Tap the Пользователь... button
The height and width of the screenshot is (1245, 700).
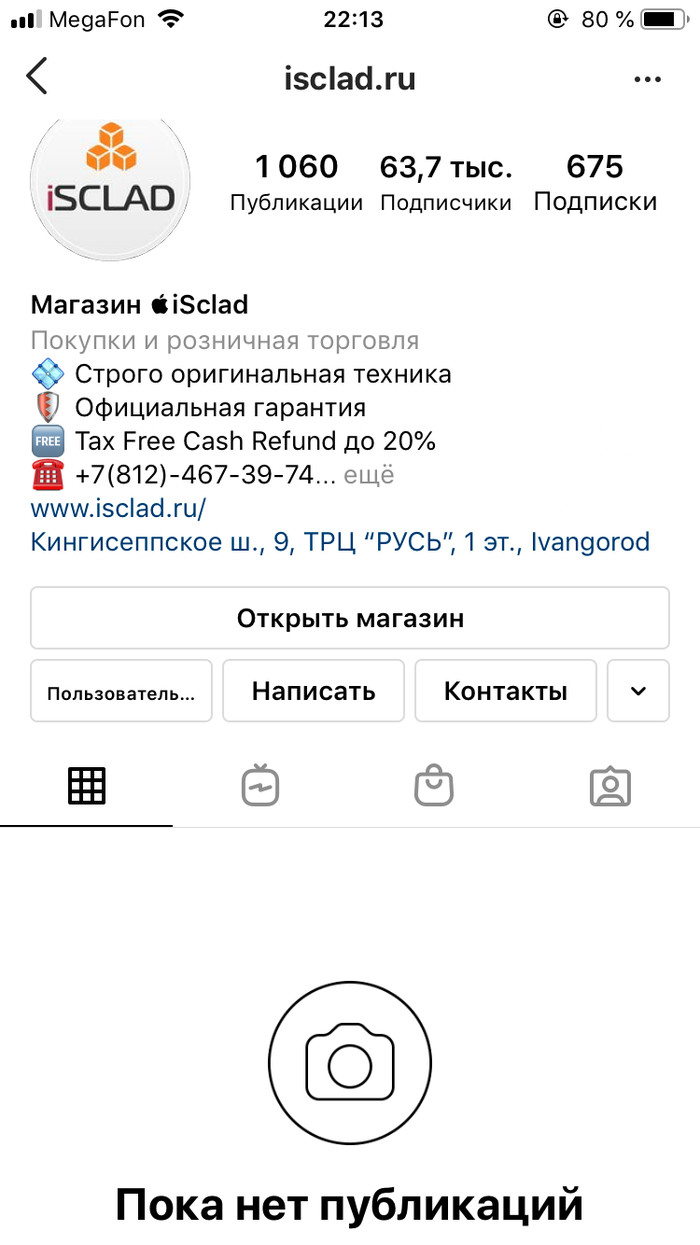[x=121, y=691]
